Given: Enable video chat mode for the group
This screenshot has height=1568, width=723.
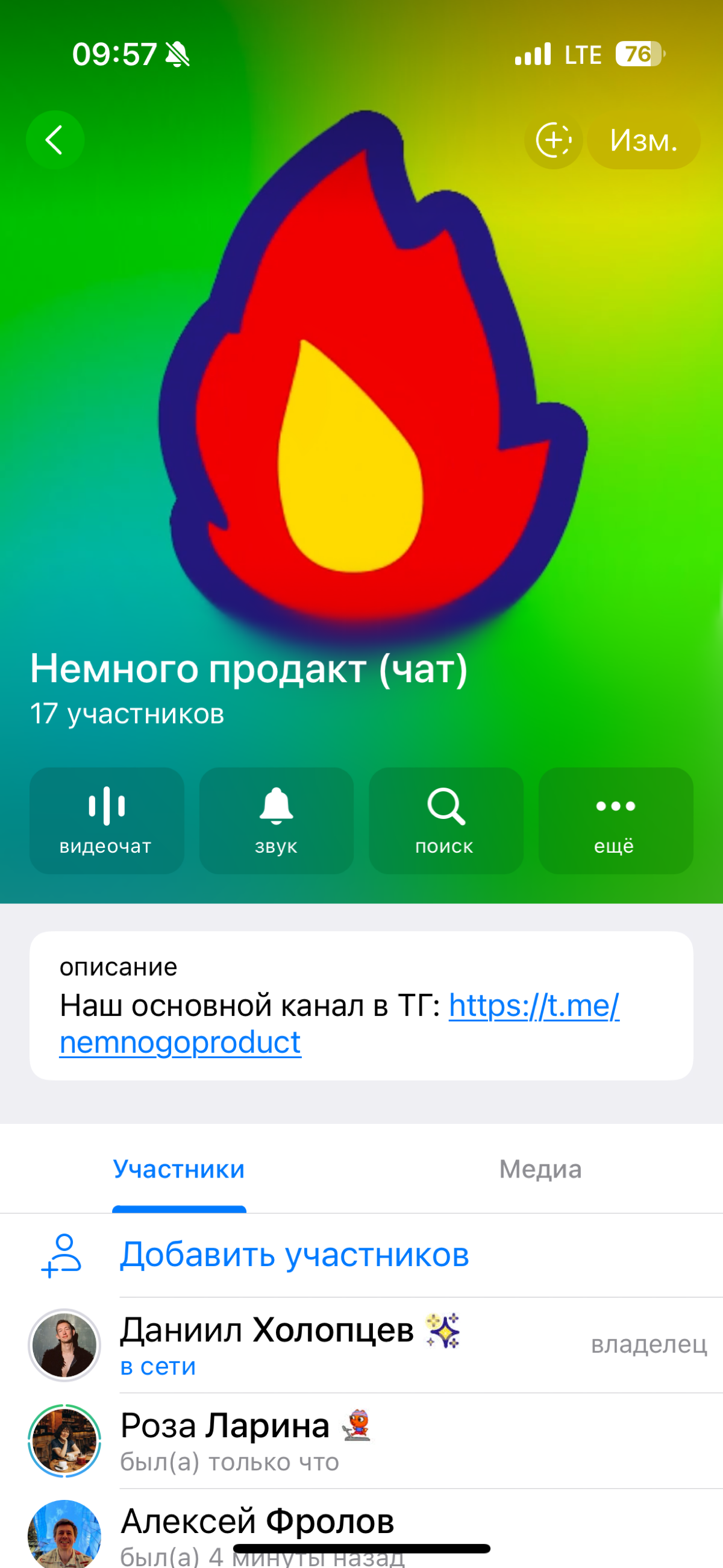Looking at the screenshot, I should click(106, 821).
